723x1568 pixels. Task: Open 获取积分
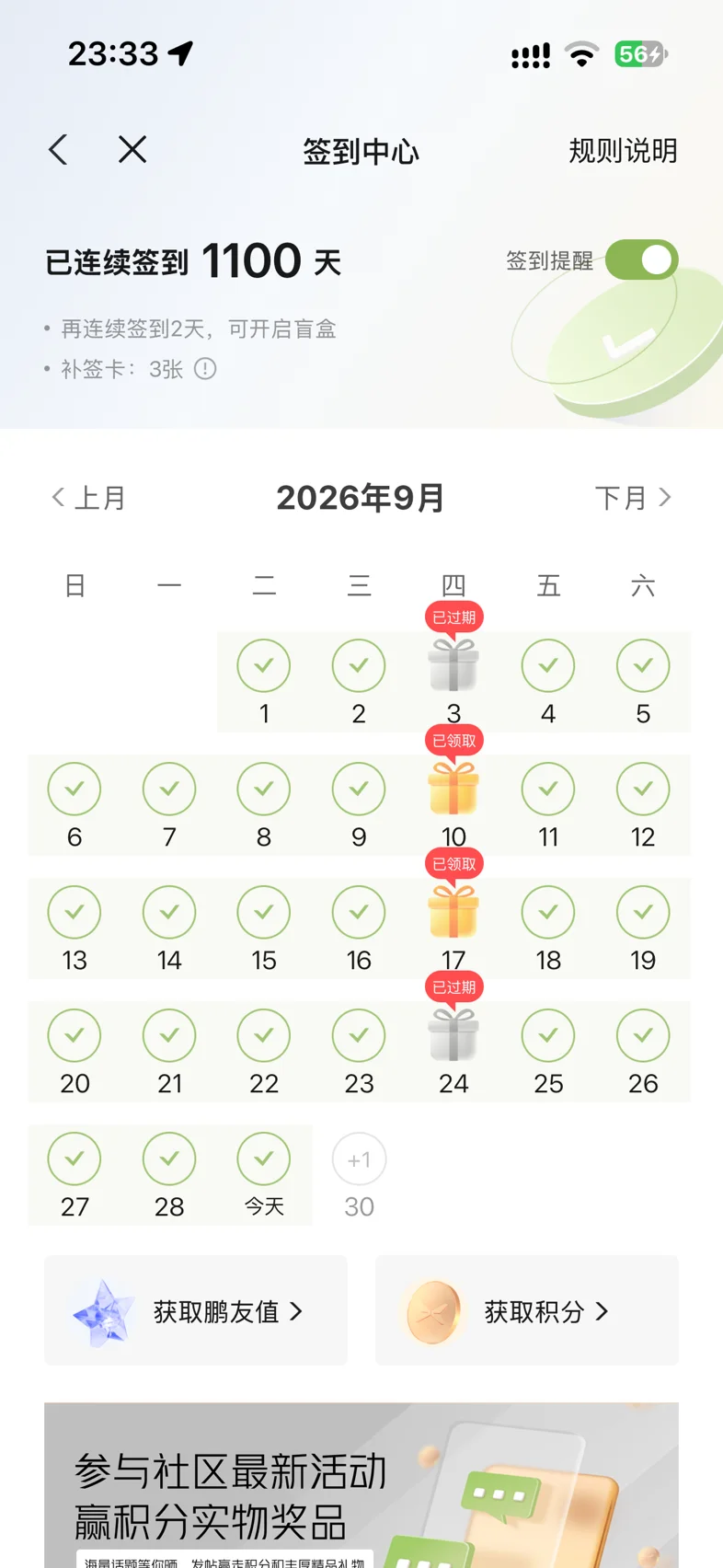(527, 1310)
